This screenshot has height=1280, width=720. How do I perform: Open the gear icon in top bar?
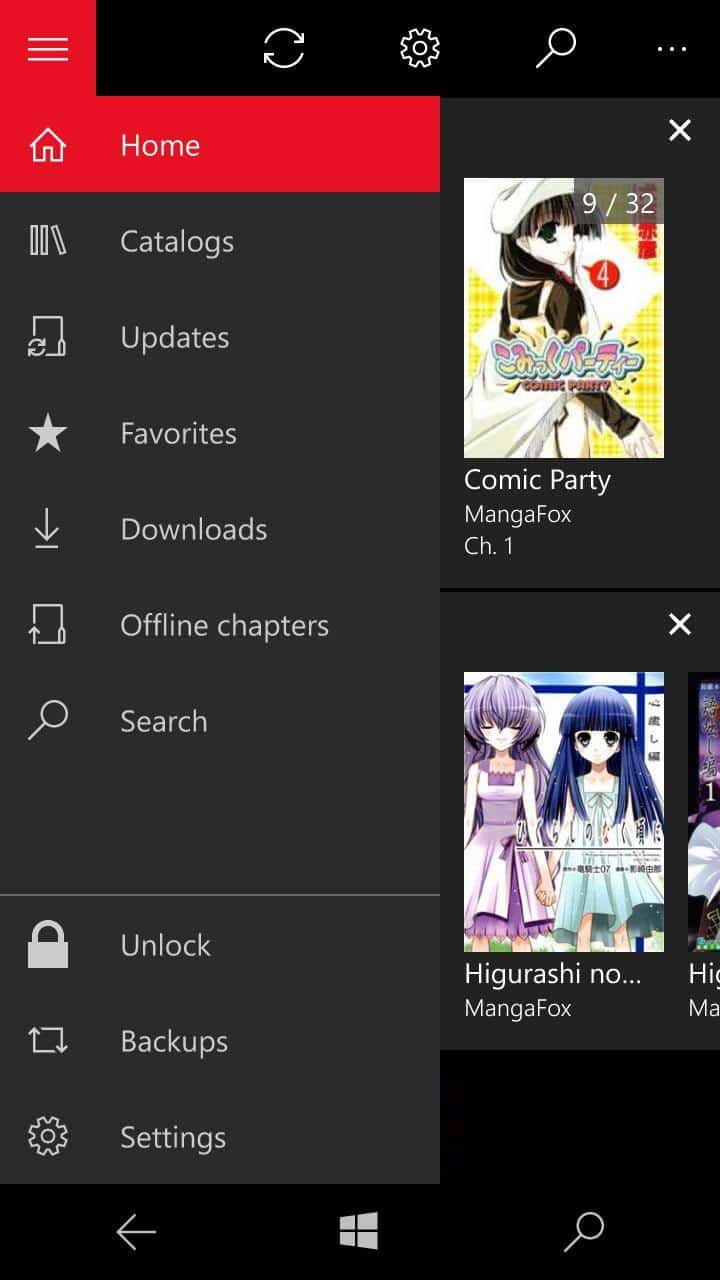[420, 48]
